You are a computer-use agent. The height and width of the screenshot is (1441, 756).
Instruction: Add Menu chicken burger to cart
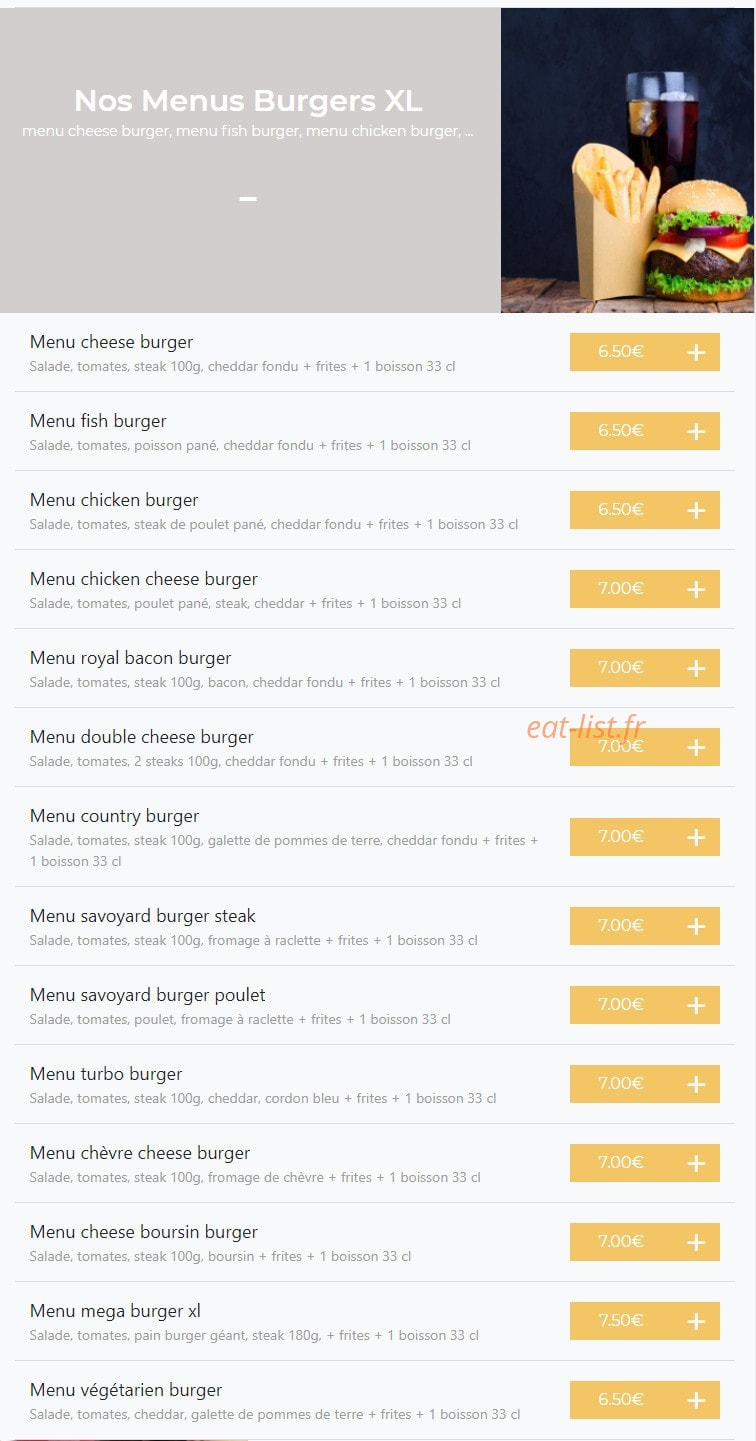[645, 510]
